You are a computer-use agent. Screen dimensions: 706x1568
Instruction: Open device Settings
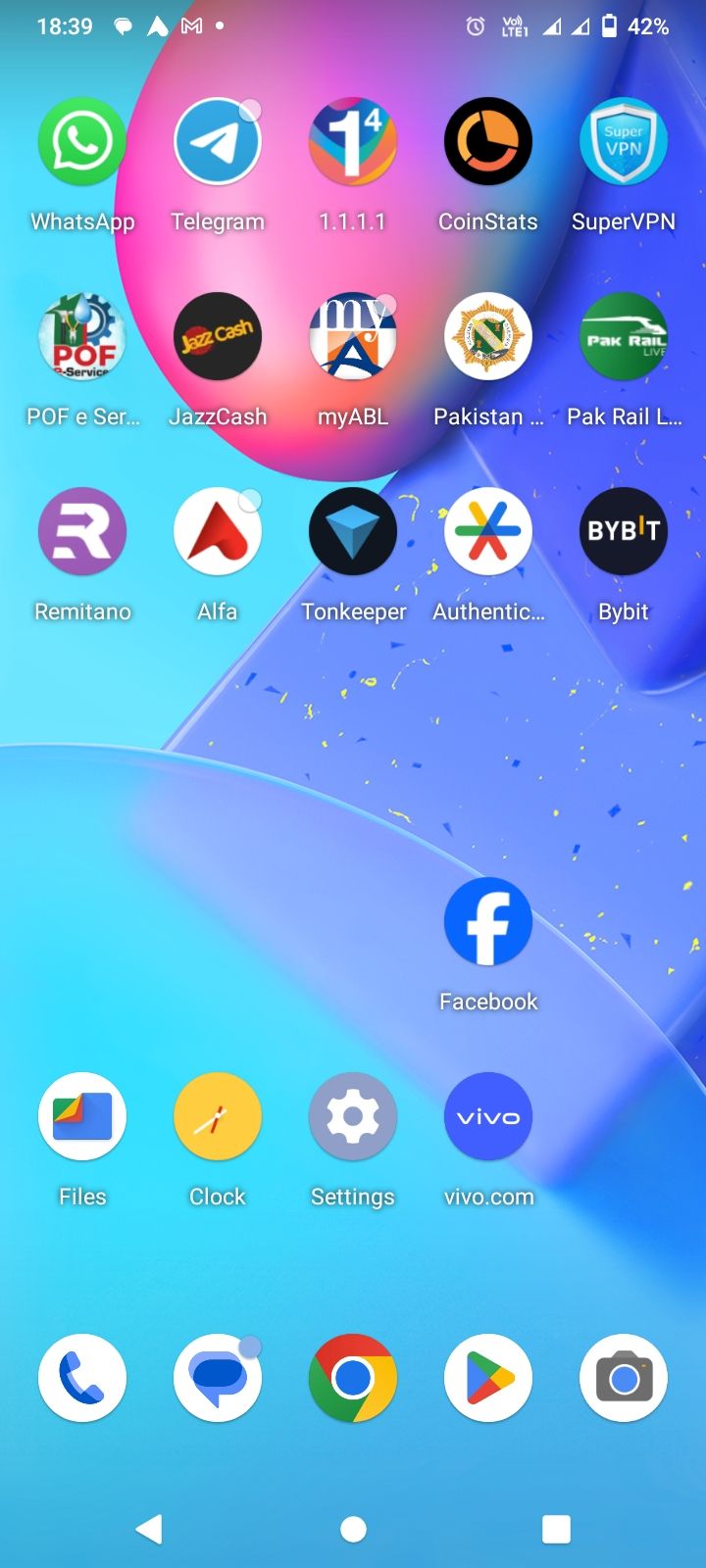pyautogui.click(x=353, y=1116)
